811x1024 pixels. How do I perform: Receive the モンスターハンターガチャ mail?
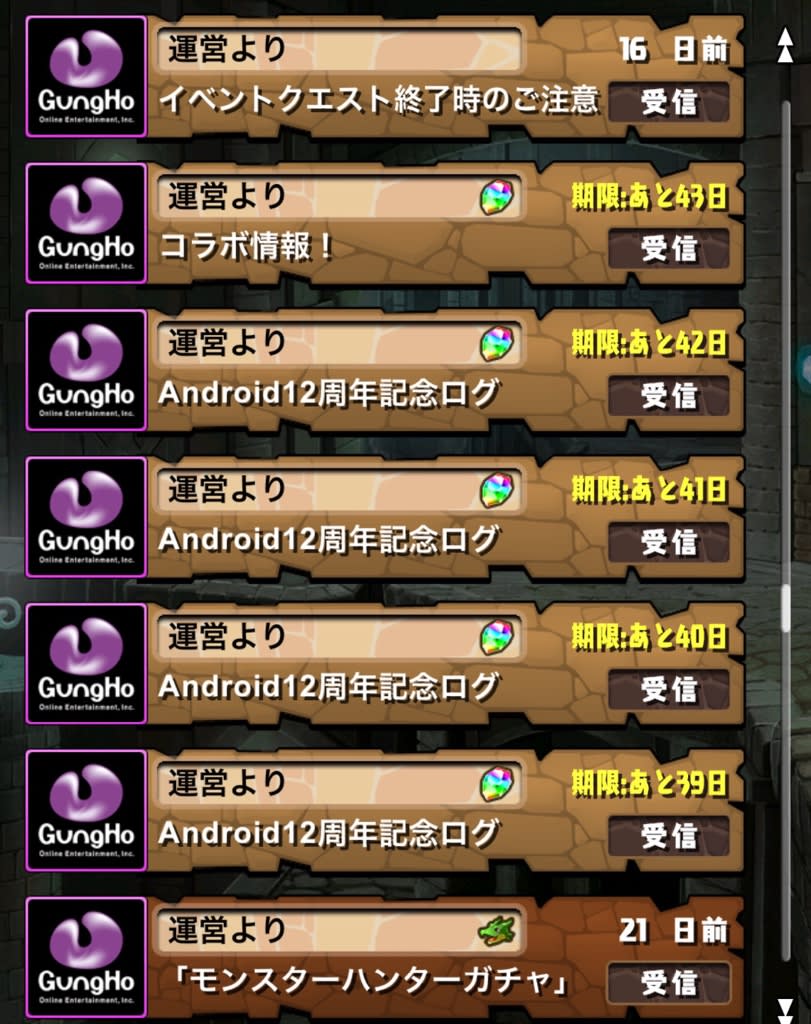pyautogui.click(x=669, y=982)
